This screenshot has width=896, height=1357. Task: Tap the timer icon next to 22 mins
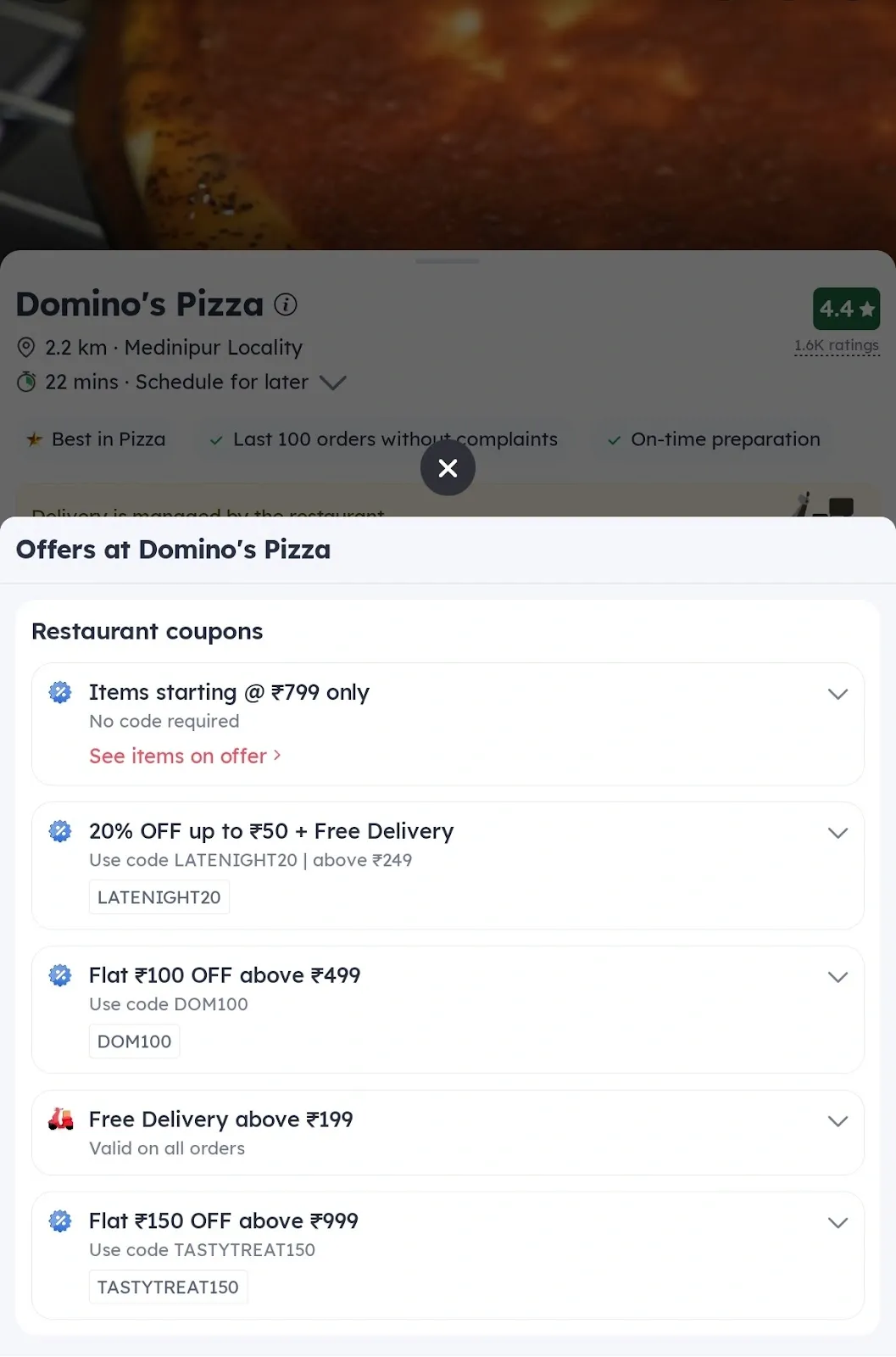(26, 382)
